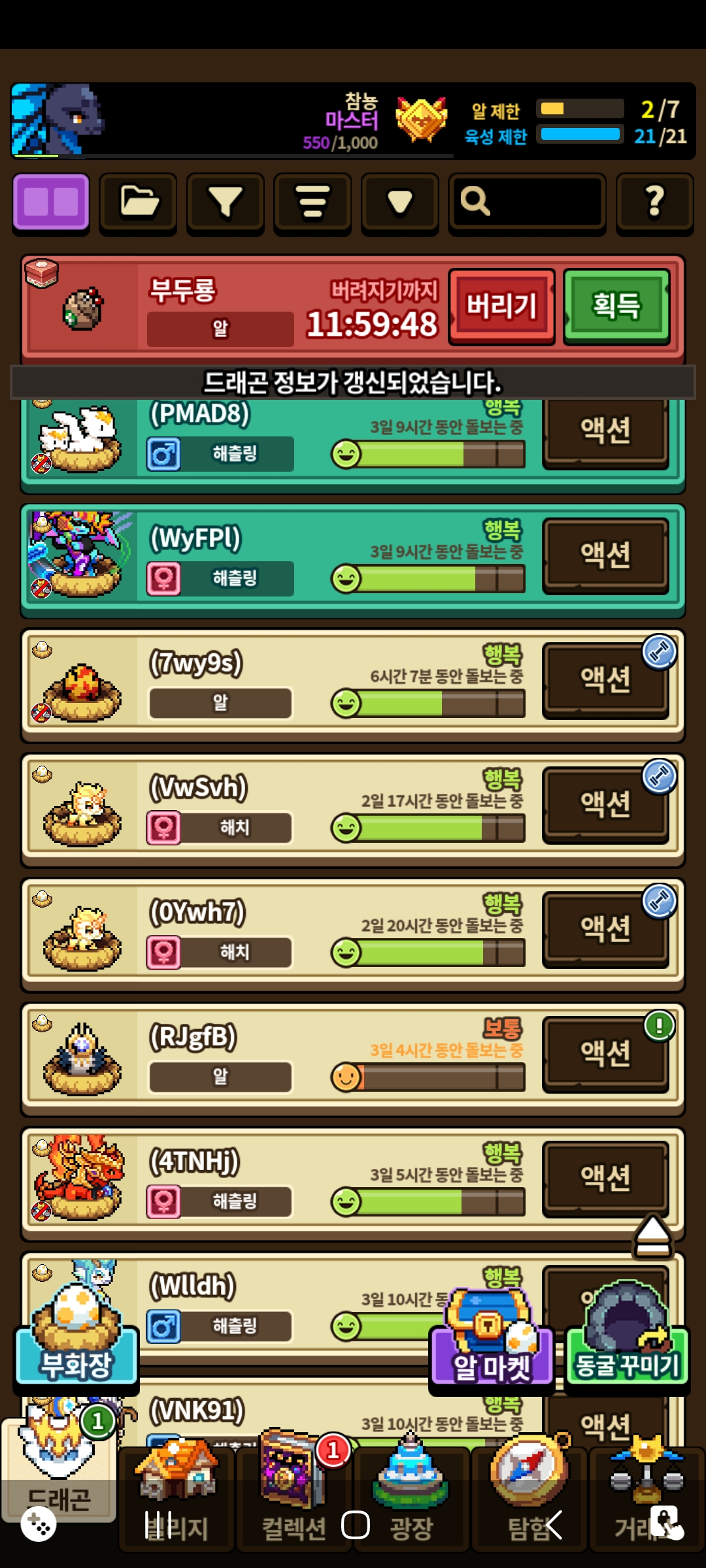This screenshot has width=706, height=1568.
Task: Open 액션 for egg (7wy9s)
Action: (x=605, y=679)
